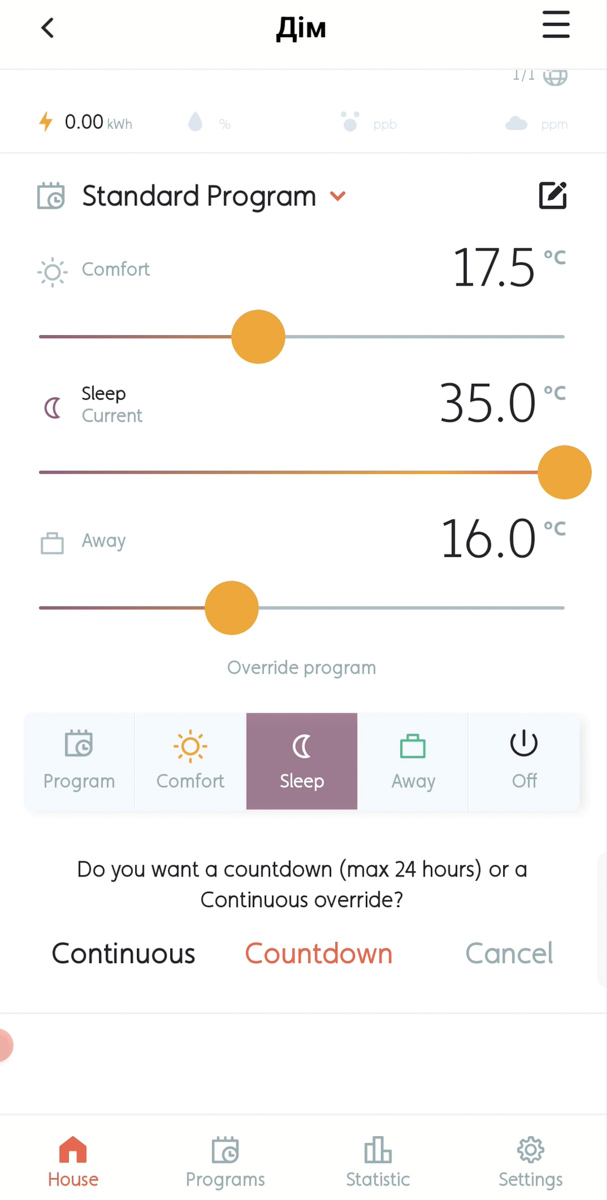Select the Sleep override mode
Image resolution: width=607 pixels, height=1200 pixels.
click(302, 761)
